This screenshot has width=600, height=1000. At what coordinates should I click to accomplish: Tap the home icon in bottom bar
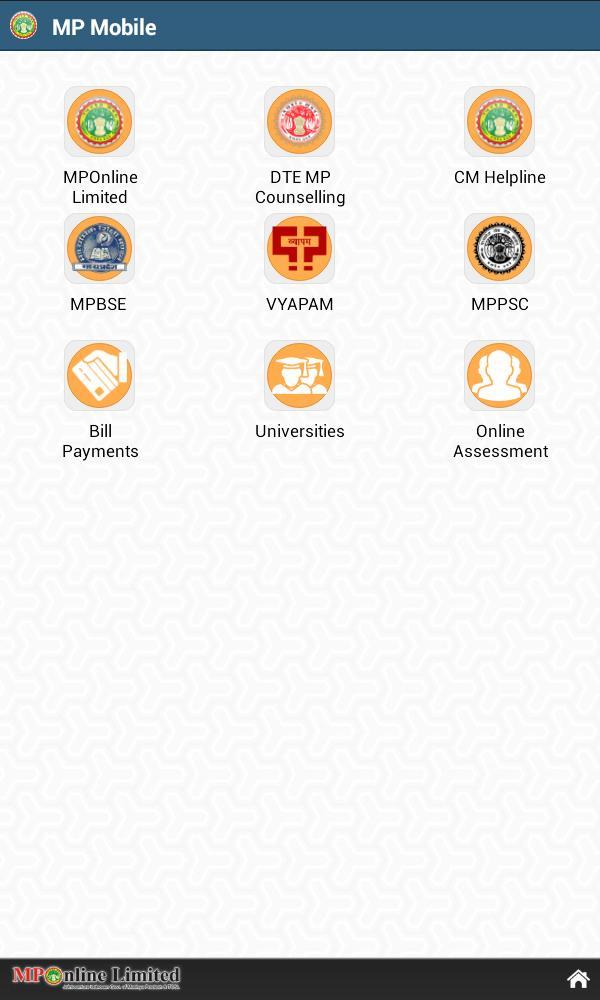[x=578, y=978]
